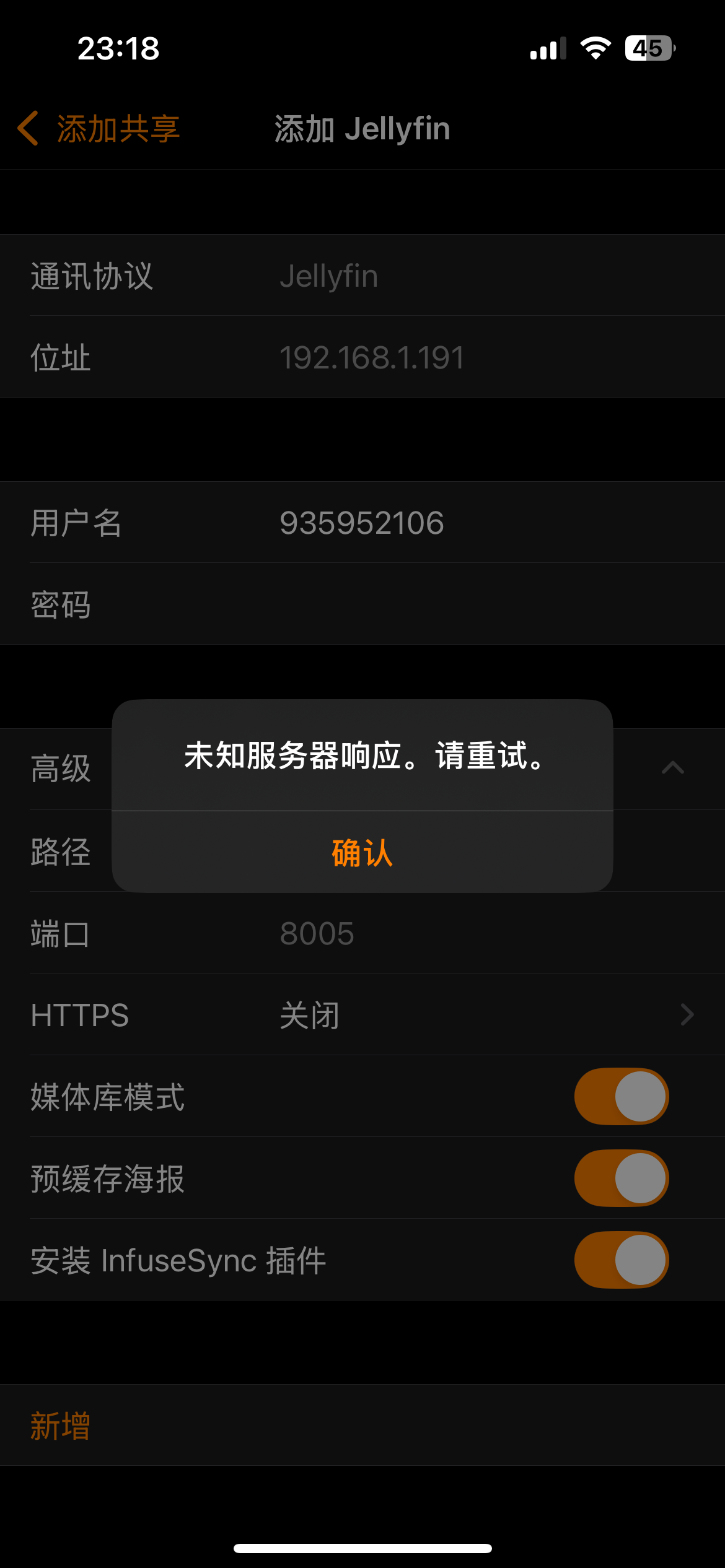Disable the 预缓存海报 switch
The width and height of the screenshot is (725, 1568).
(621, 1178)
